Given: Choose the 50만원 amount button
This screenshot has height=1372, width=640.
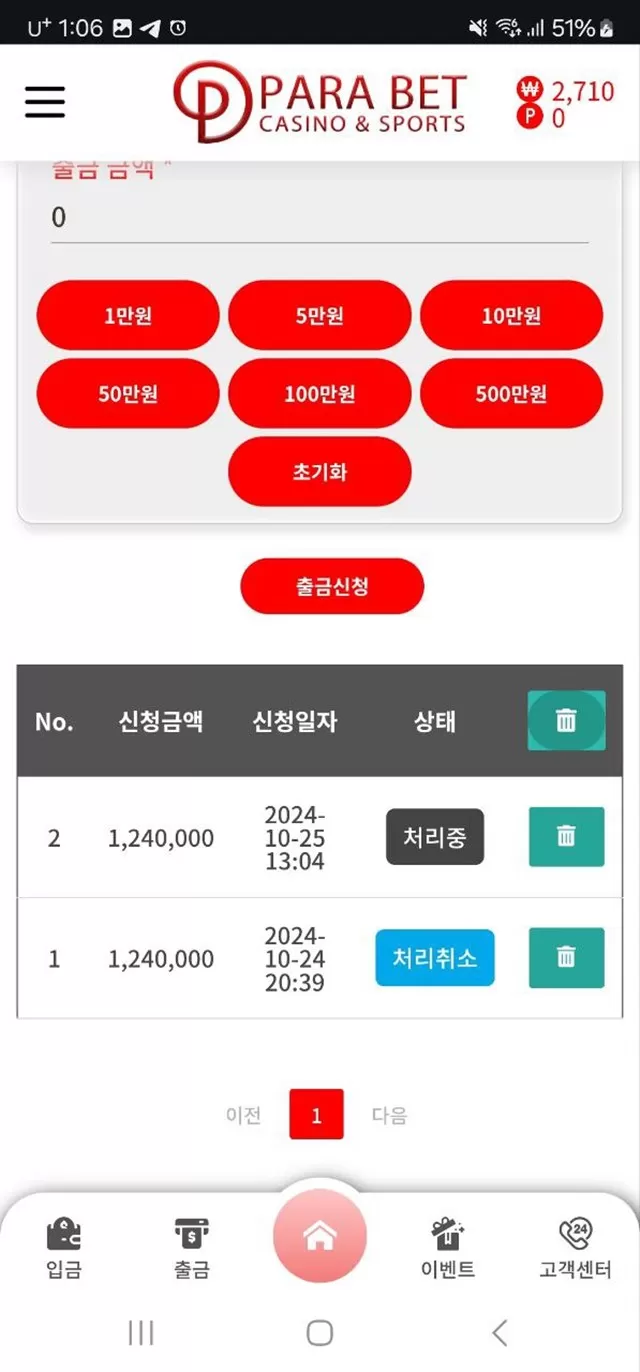Looking at the screenshot, I should 128,394.
